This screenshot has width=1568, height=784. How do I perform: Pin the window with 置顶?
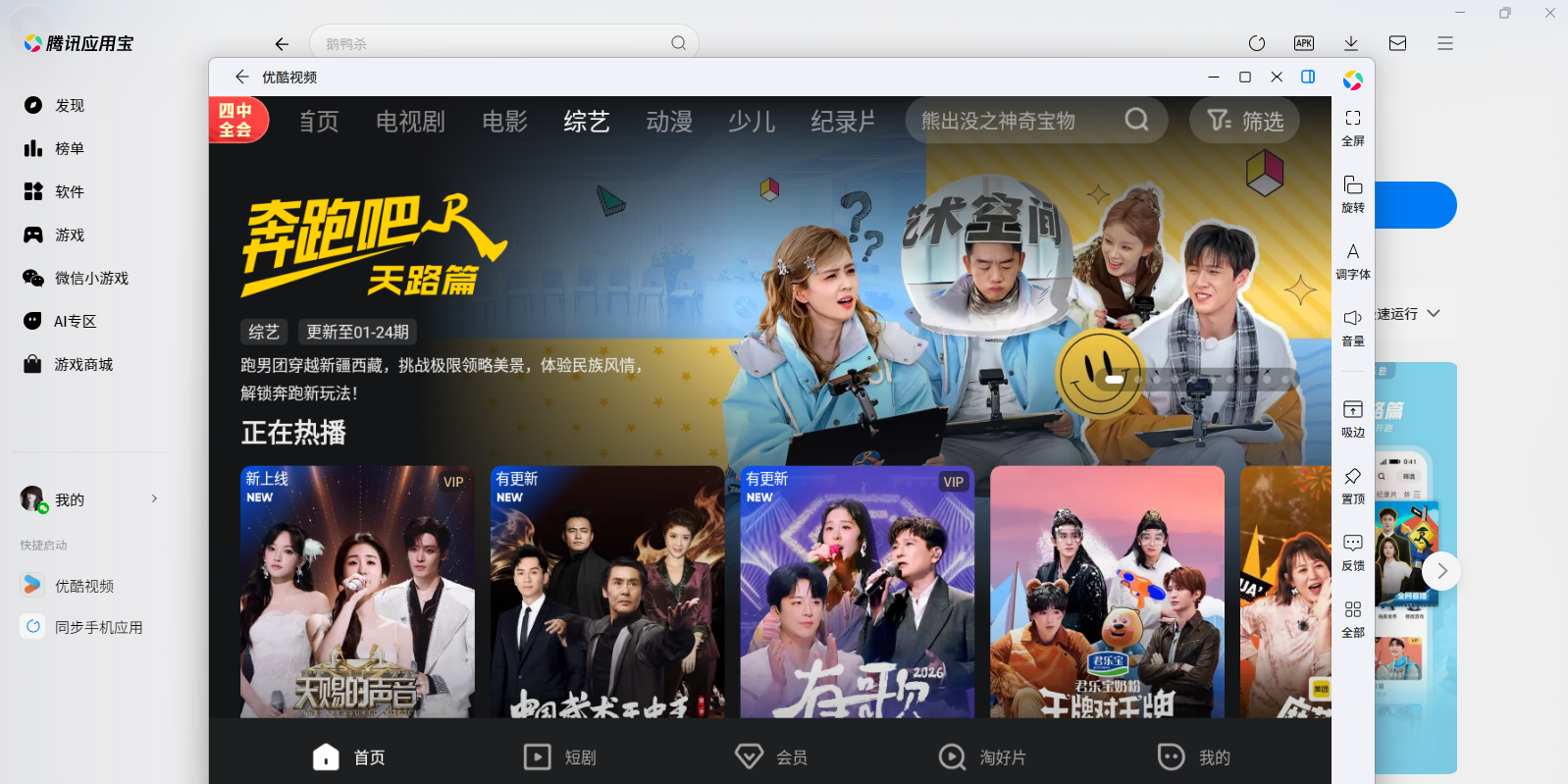tap(1353, 485)
